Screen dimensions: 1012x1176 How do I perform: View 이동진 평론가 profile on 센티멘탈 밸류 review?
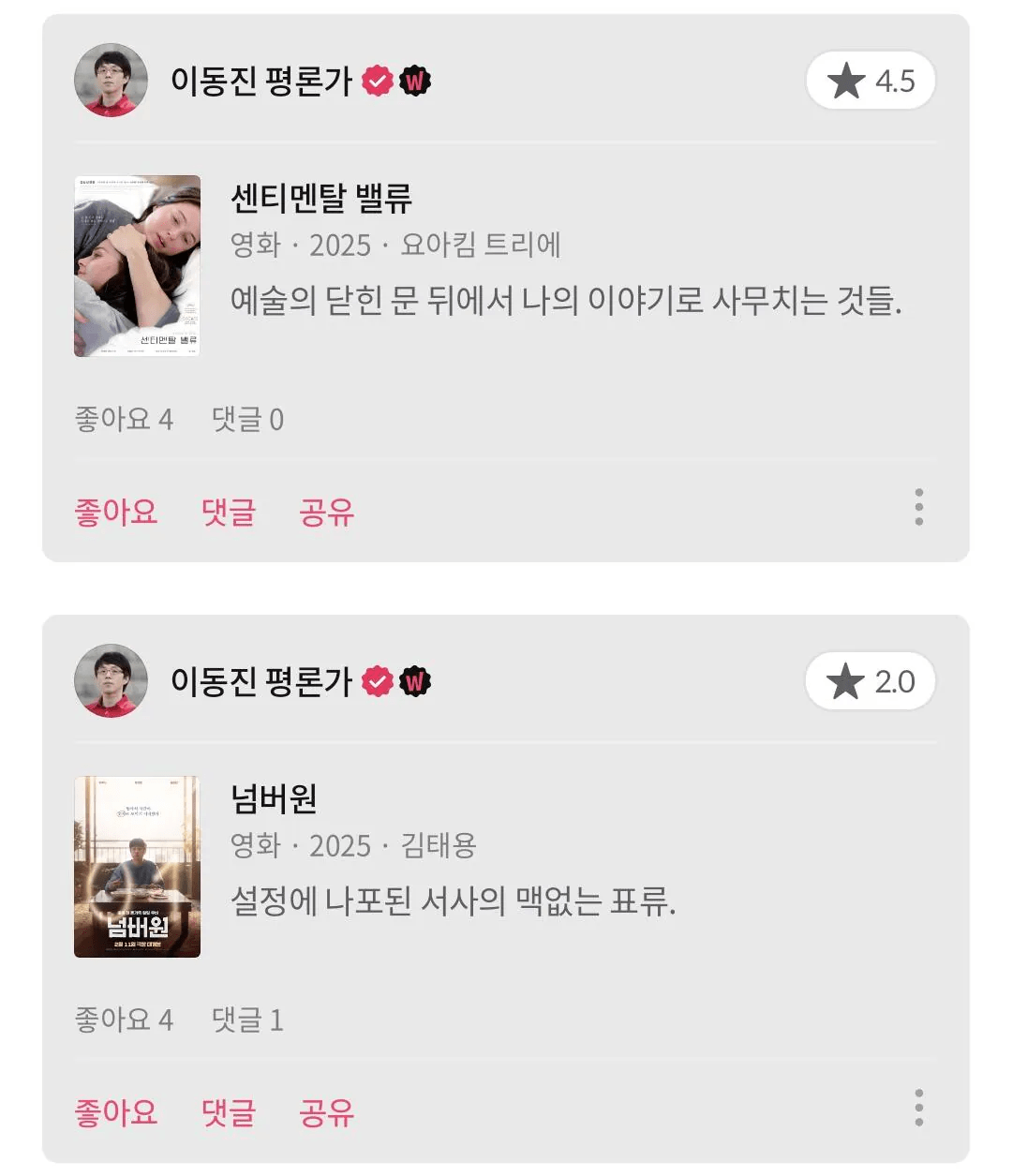click(x=112, y=81)
